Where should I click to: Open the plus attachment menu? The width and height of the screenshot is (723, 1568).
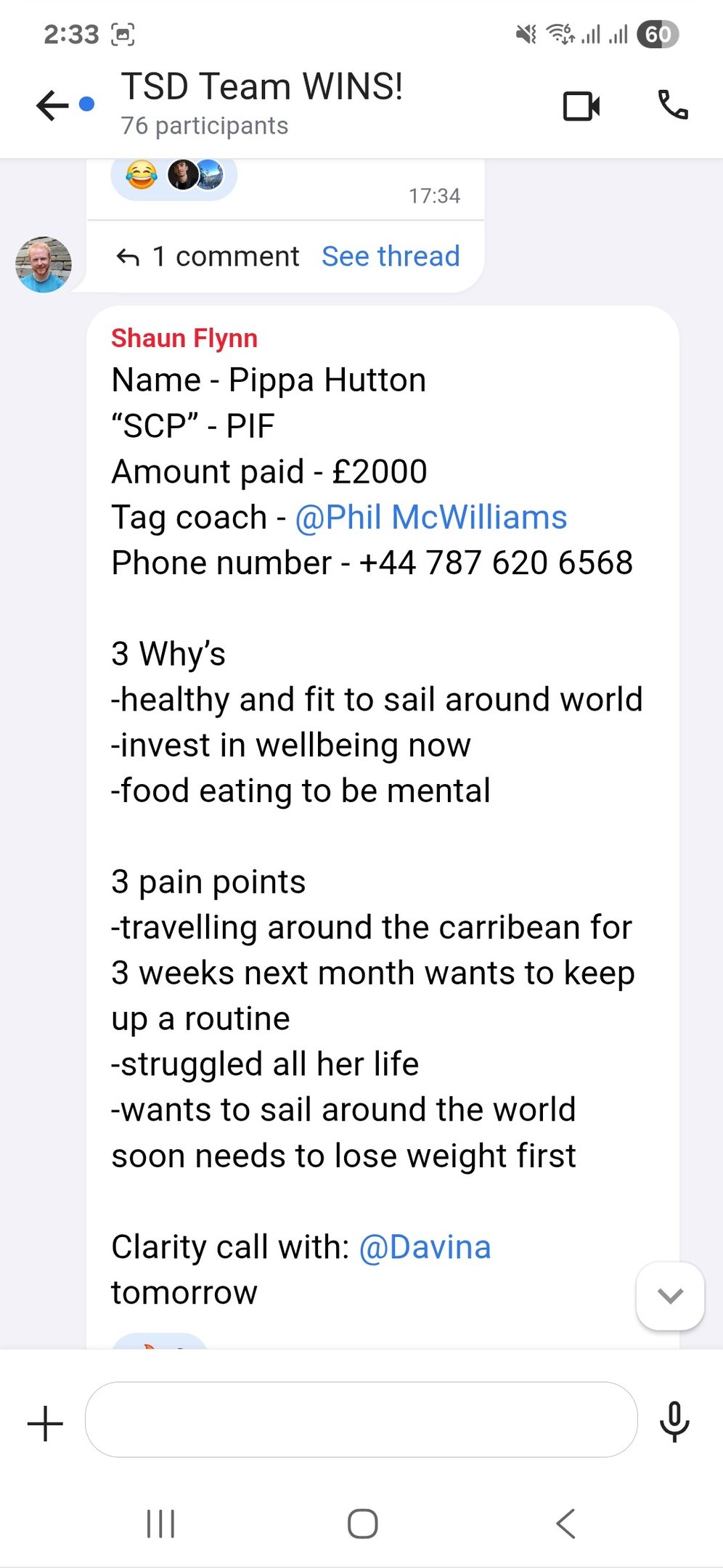click(x=45, y=1423)
